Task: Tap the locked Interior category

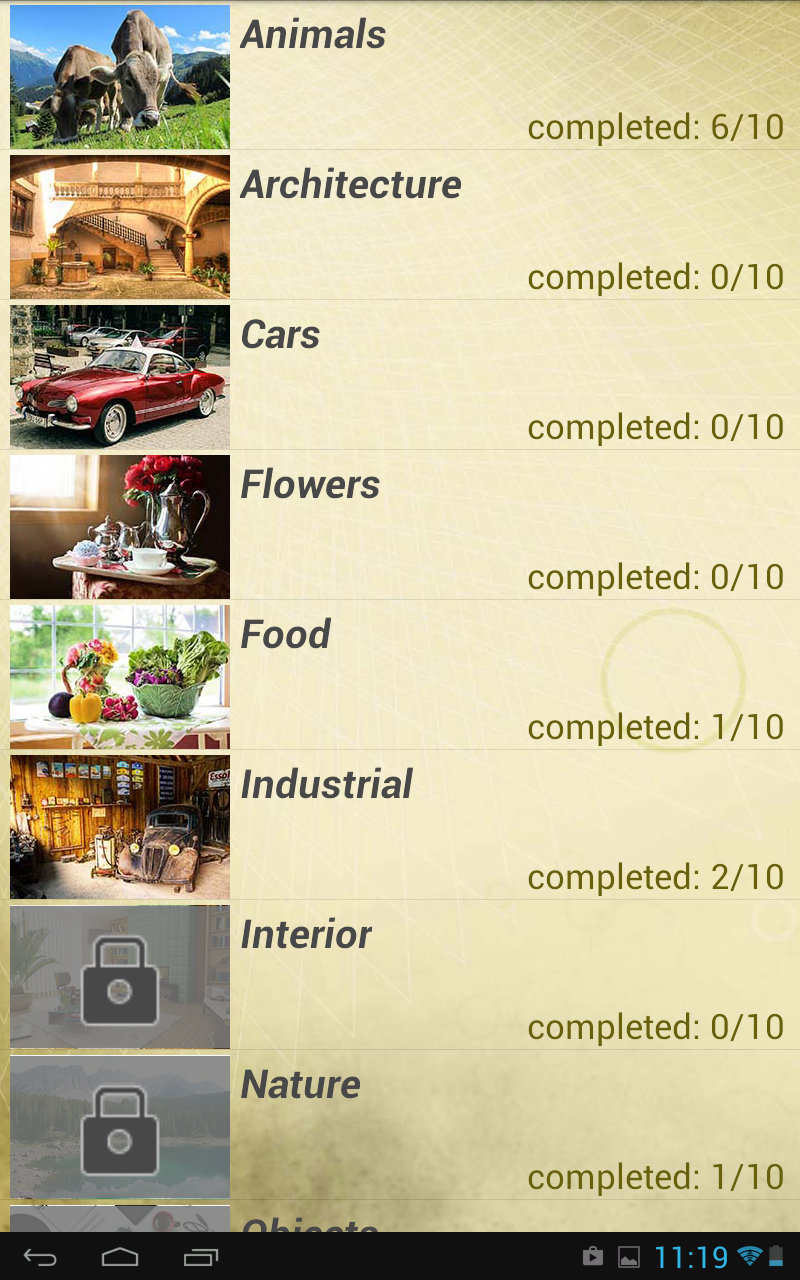Action: tap(400, 976)
